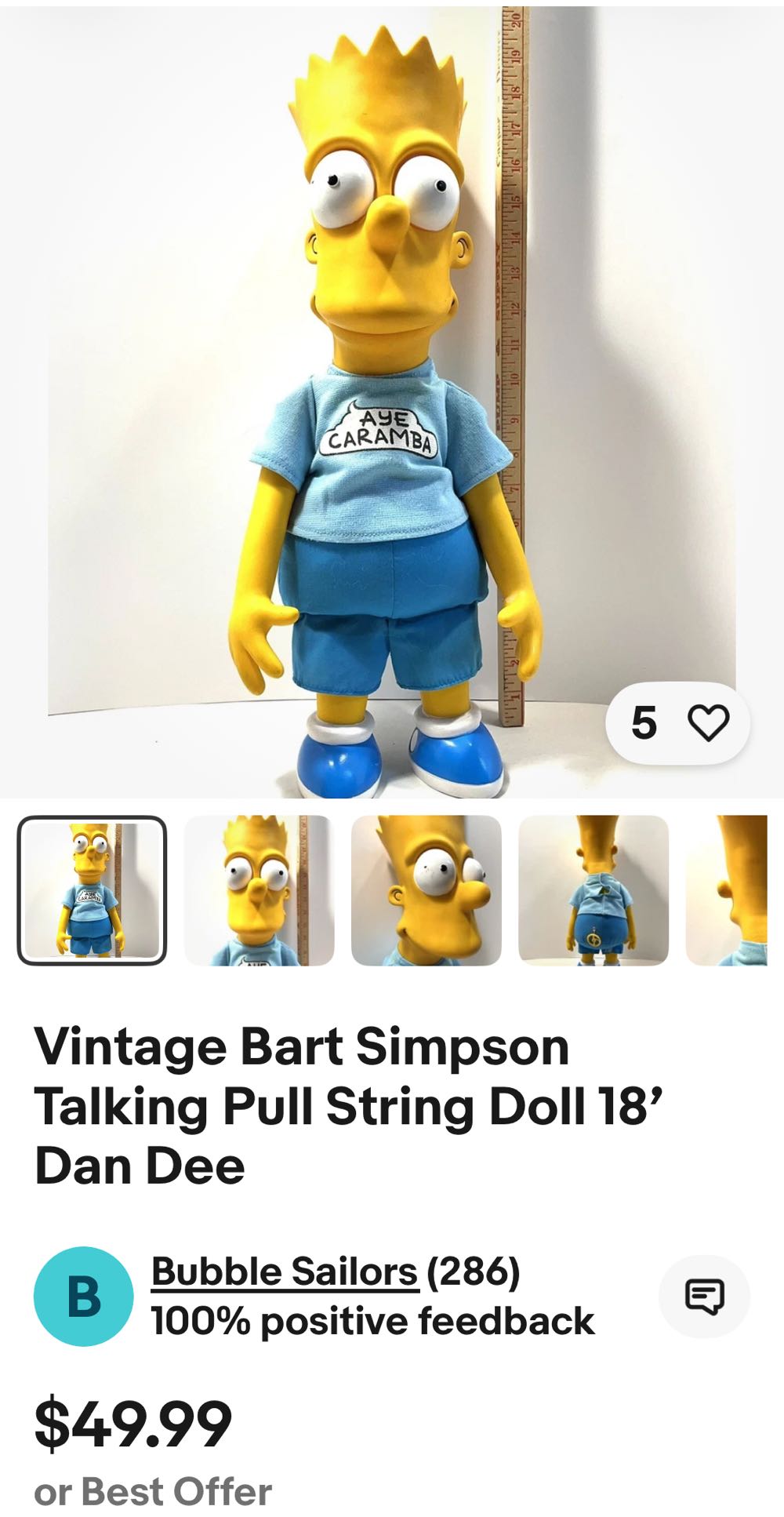Show the fifth partially visible thumbnail
This screenshot has width=784, height=1517.
[728, 890]
